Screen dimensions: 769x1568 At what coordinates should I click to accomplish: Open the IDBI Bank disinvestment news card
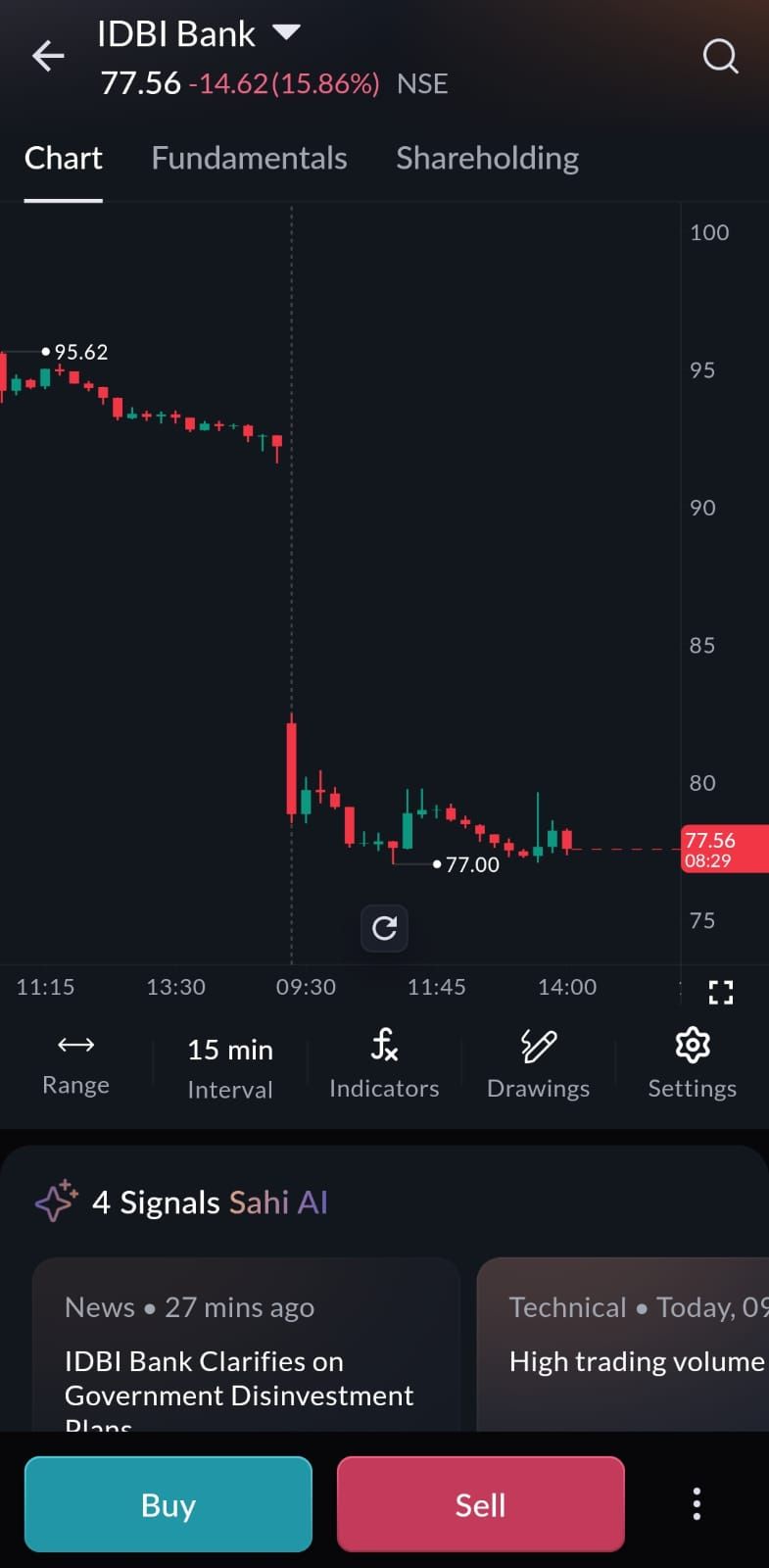tap(246, 1362)
